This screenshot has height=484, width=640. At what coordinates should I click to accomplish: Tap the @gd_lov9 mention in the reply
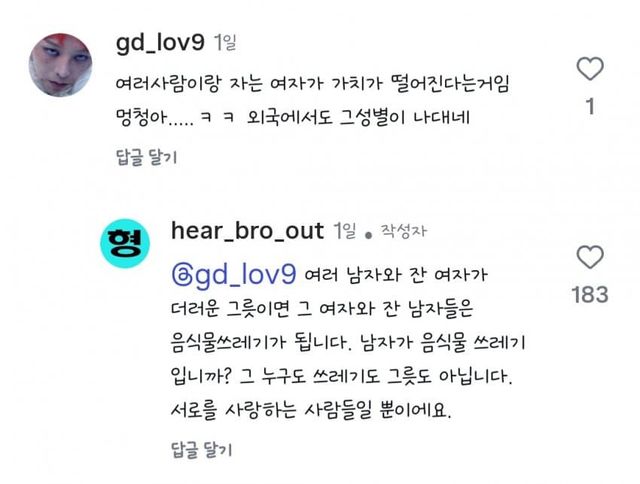tap(232, 274)
